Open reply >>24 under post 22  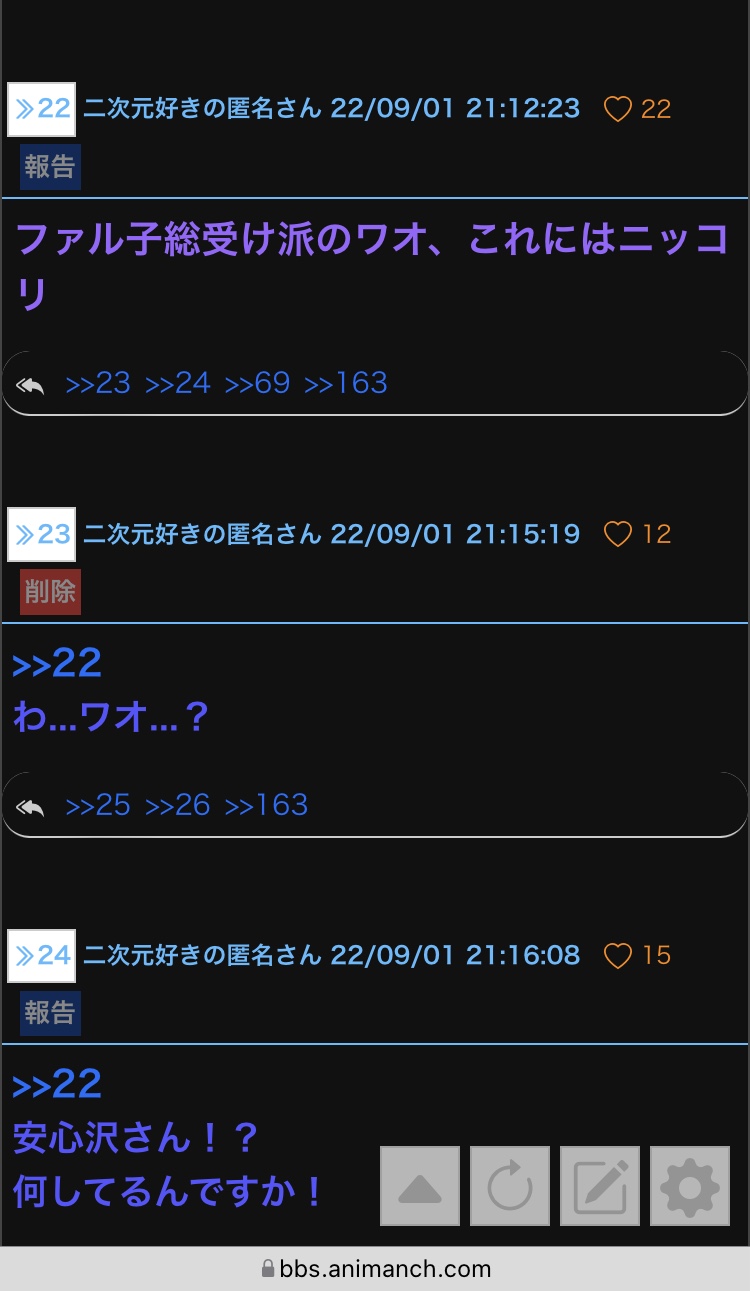click(x=178, y=383)
